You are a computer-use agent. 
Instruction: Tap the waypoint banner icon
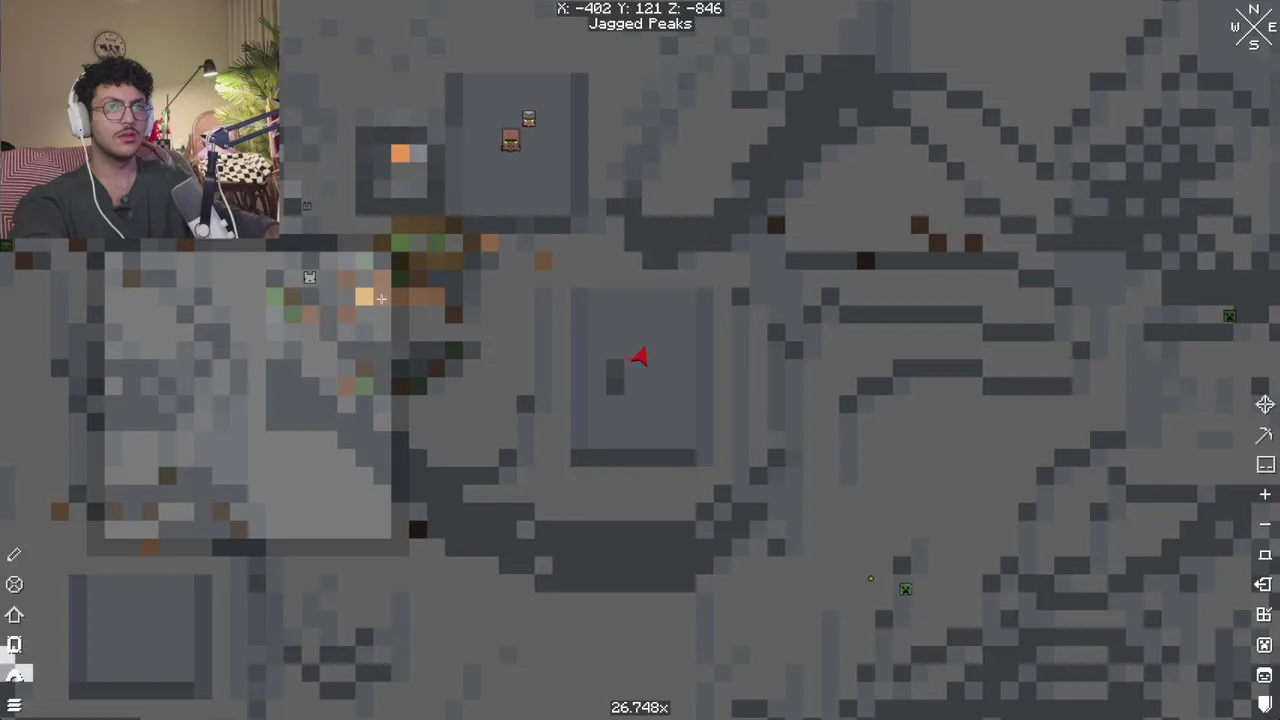pyautogui.click(x=1265, y=704)
